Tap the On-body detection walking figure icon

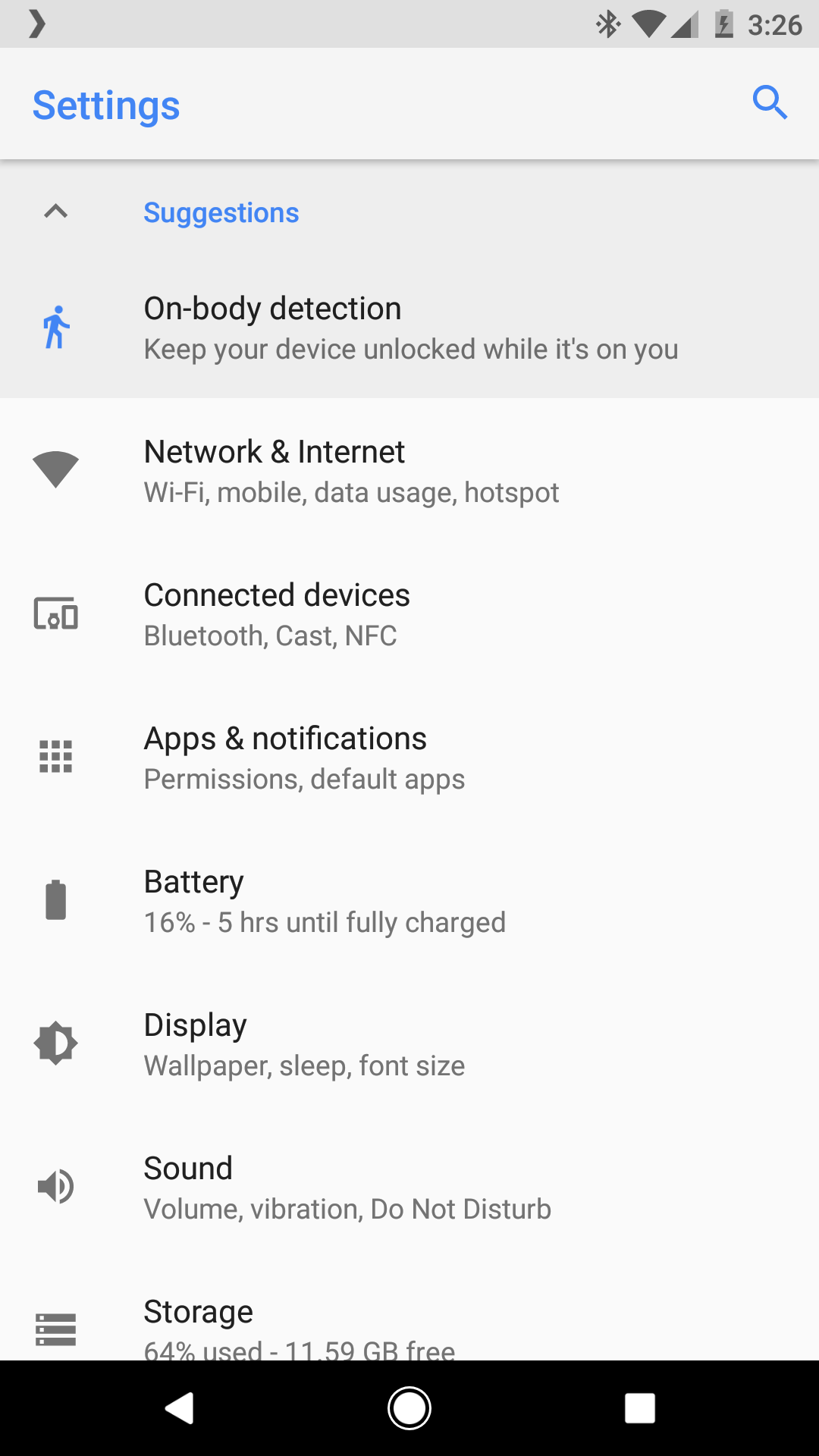tap(55, 327)
